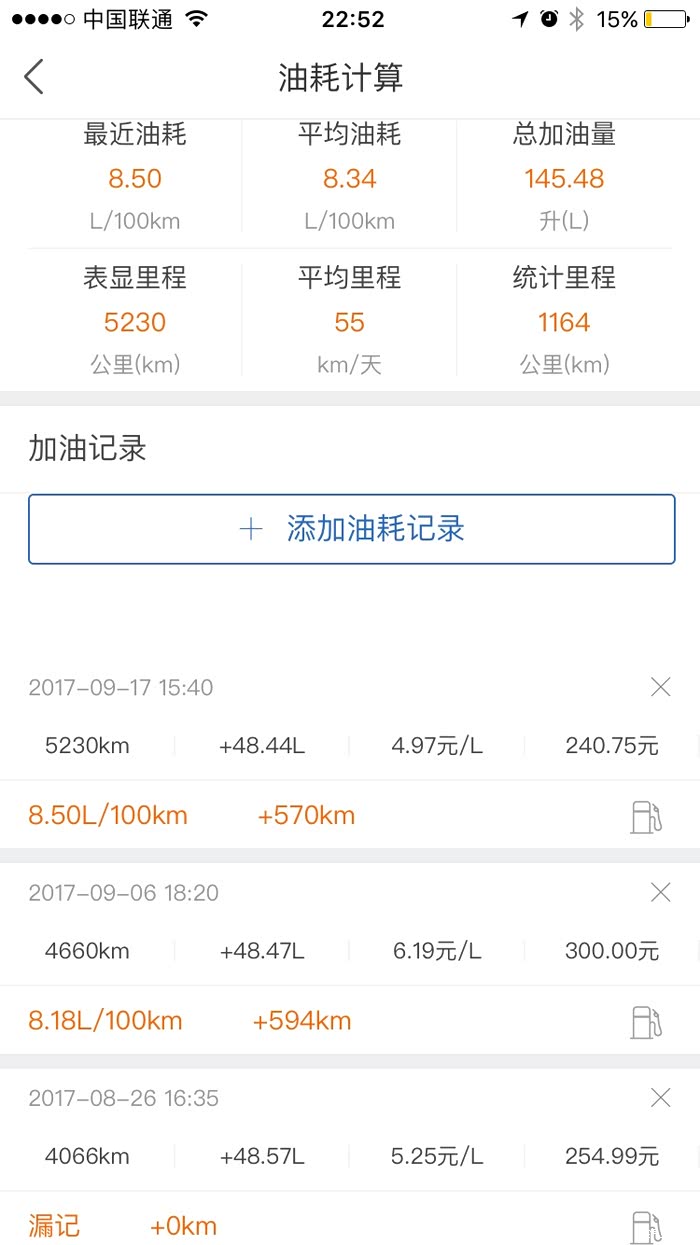
Task: Tap the fuel pump icon for 8.50L/100km
Action: pyautogui.click(x=646, y=816)
